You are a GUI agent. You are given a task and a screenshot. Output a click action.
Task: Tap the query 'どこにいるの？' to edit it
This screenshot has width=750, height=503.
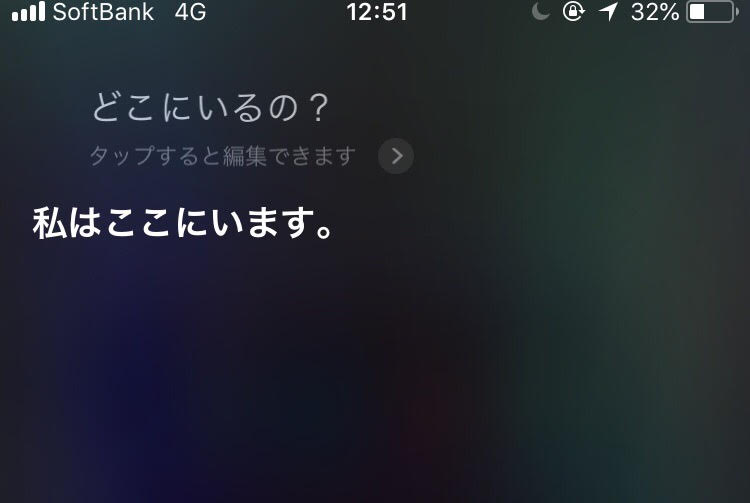click(211, 108)
